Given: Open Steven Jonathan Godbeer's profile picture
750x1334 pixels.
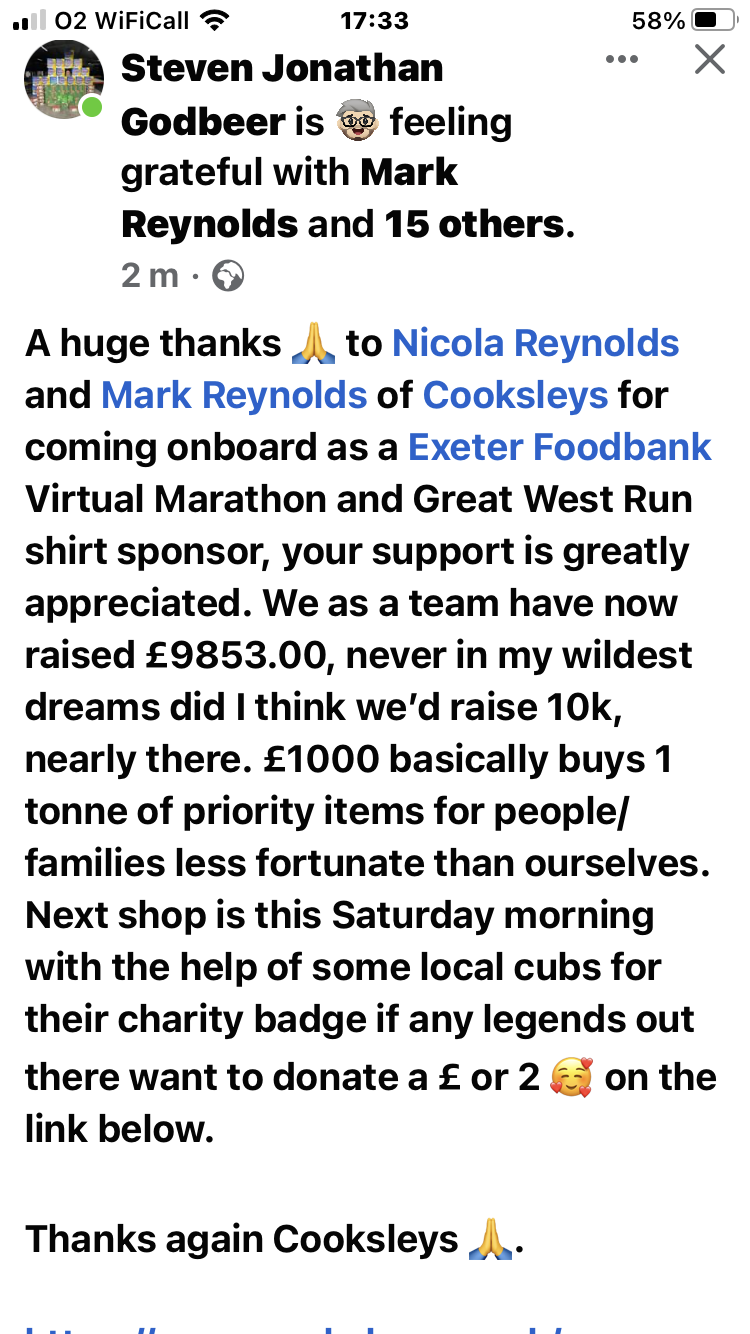Looking at the screenshot, I should [64, 80].
